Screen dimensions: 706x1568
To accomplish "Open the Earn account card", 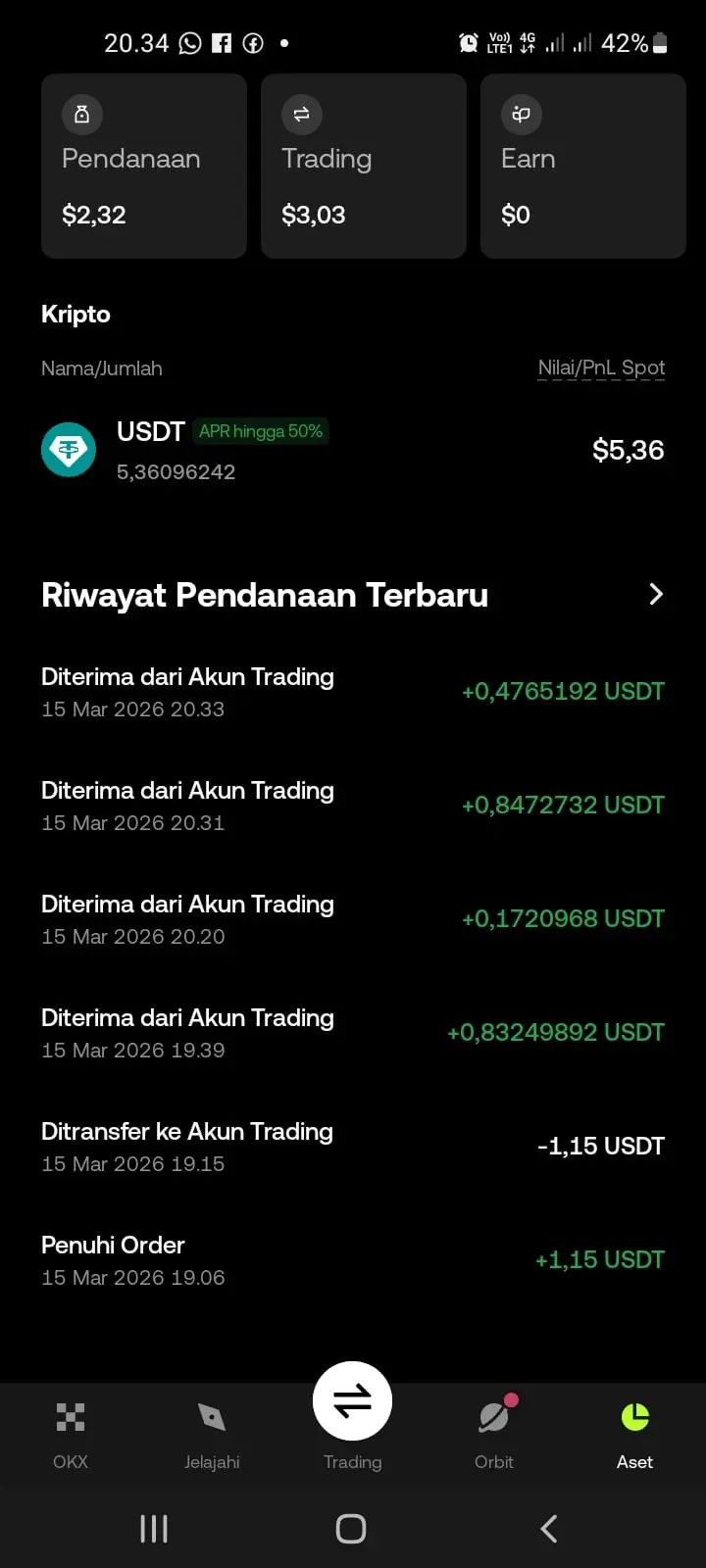I will (x=582, y=167).
